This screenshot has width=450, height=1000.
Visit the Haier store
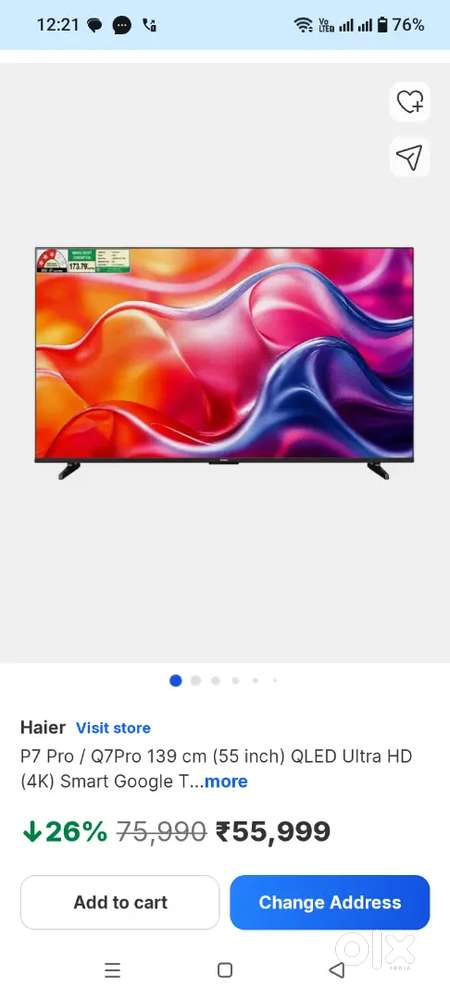pos(113,728)
